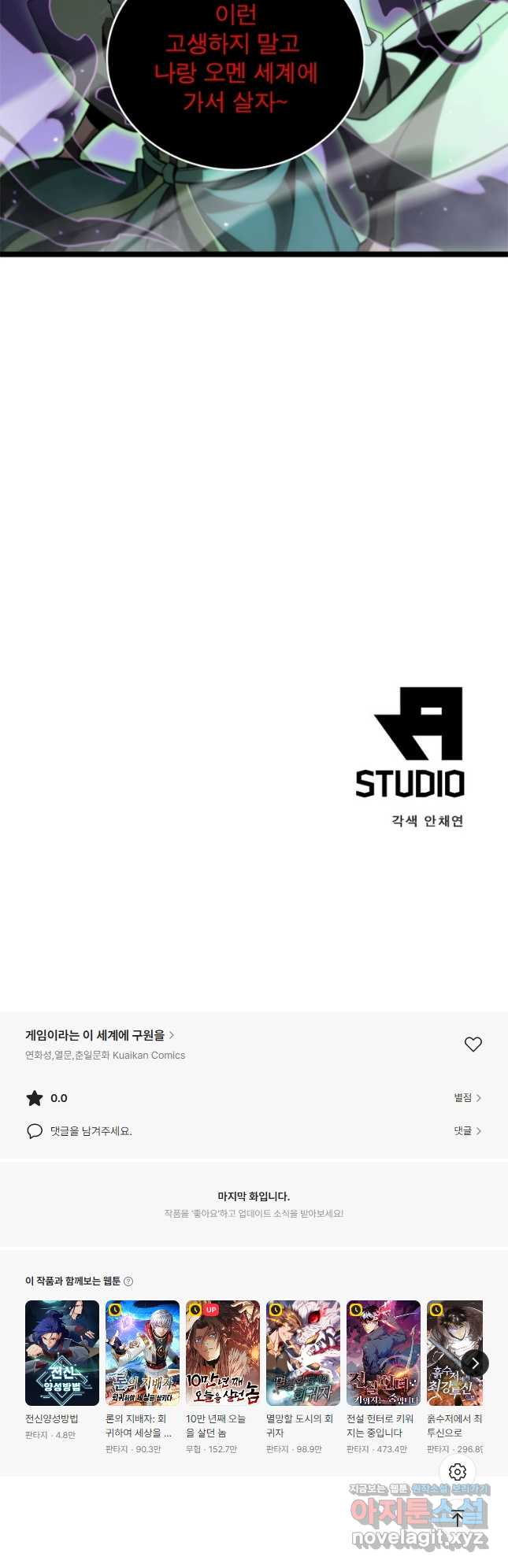This screenshot has width=508, height=1568.
Task: Open the 별점 star rating
Action: (467, 1097)
